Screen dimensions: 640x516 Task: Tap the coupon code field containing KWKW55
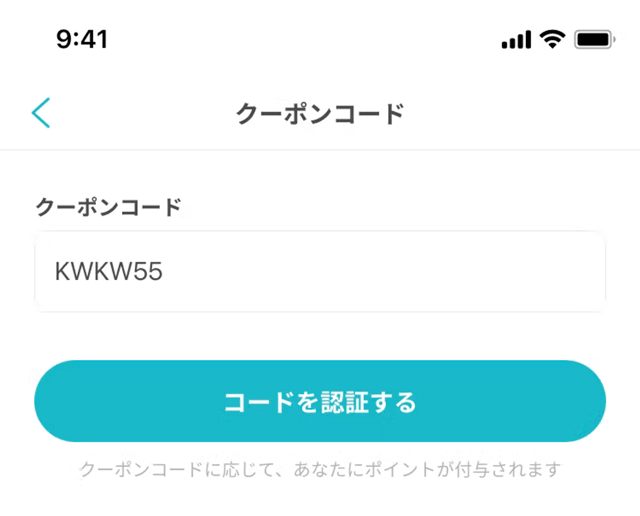coord(320,271)
